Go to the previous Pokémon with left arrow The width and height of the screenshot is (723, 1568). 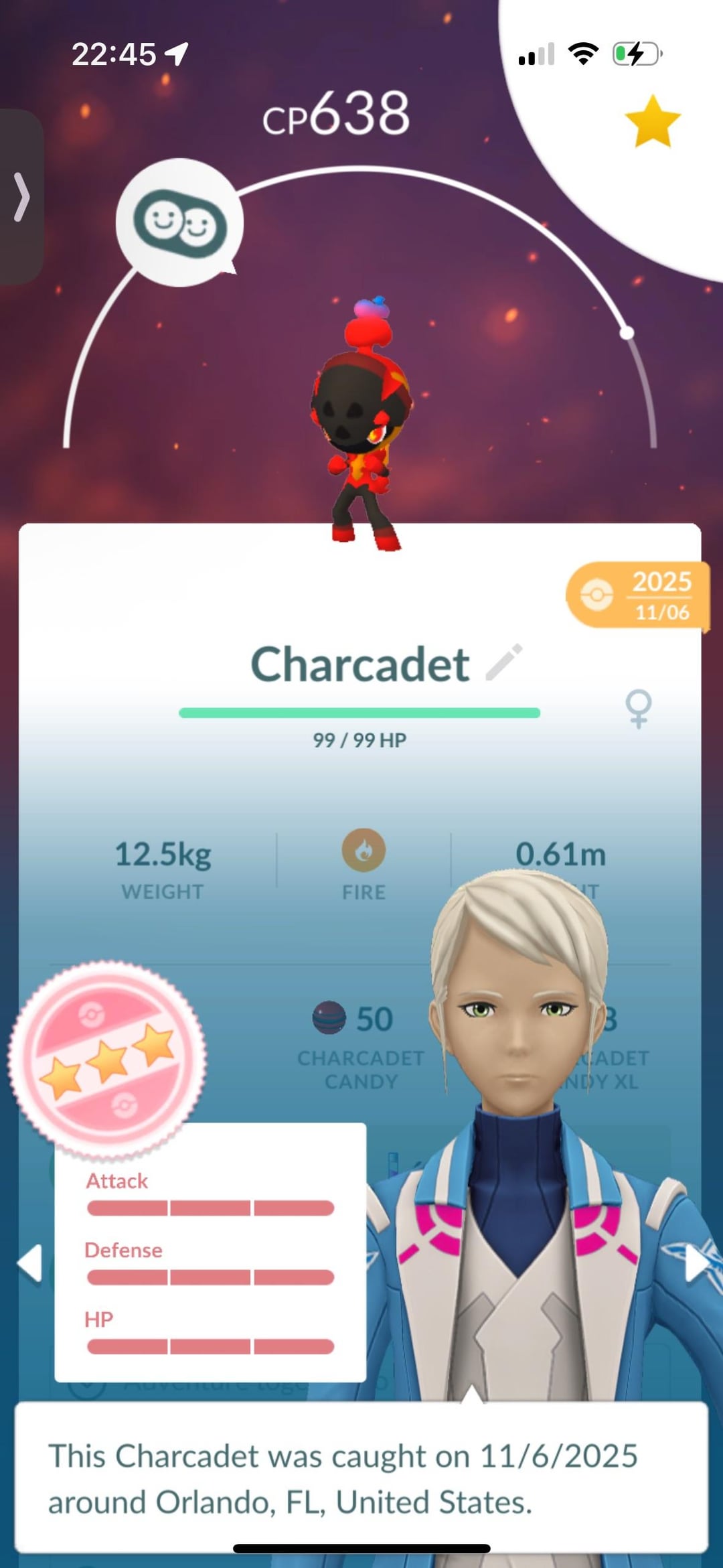click(x=29, y=1263)
